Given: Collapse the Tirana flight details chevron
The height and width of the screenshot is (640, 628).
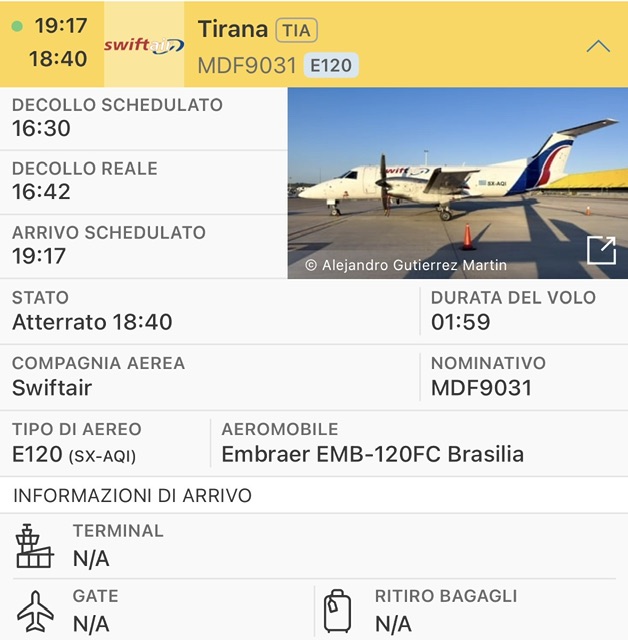Looking at the screenshot, I should click(597, 46).
